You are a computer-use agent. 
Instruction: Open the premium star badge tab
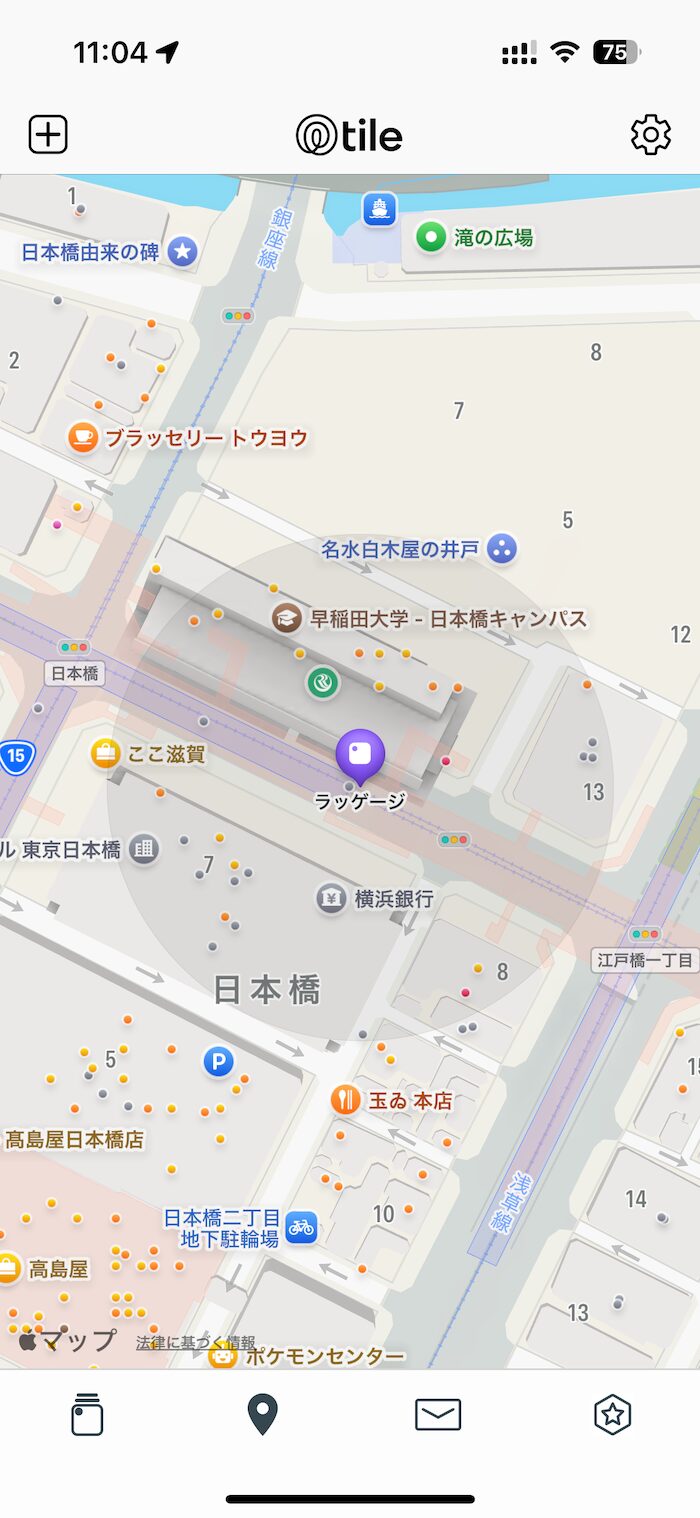click(x=612, y=1414)
